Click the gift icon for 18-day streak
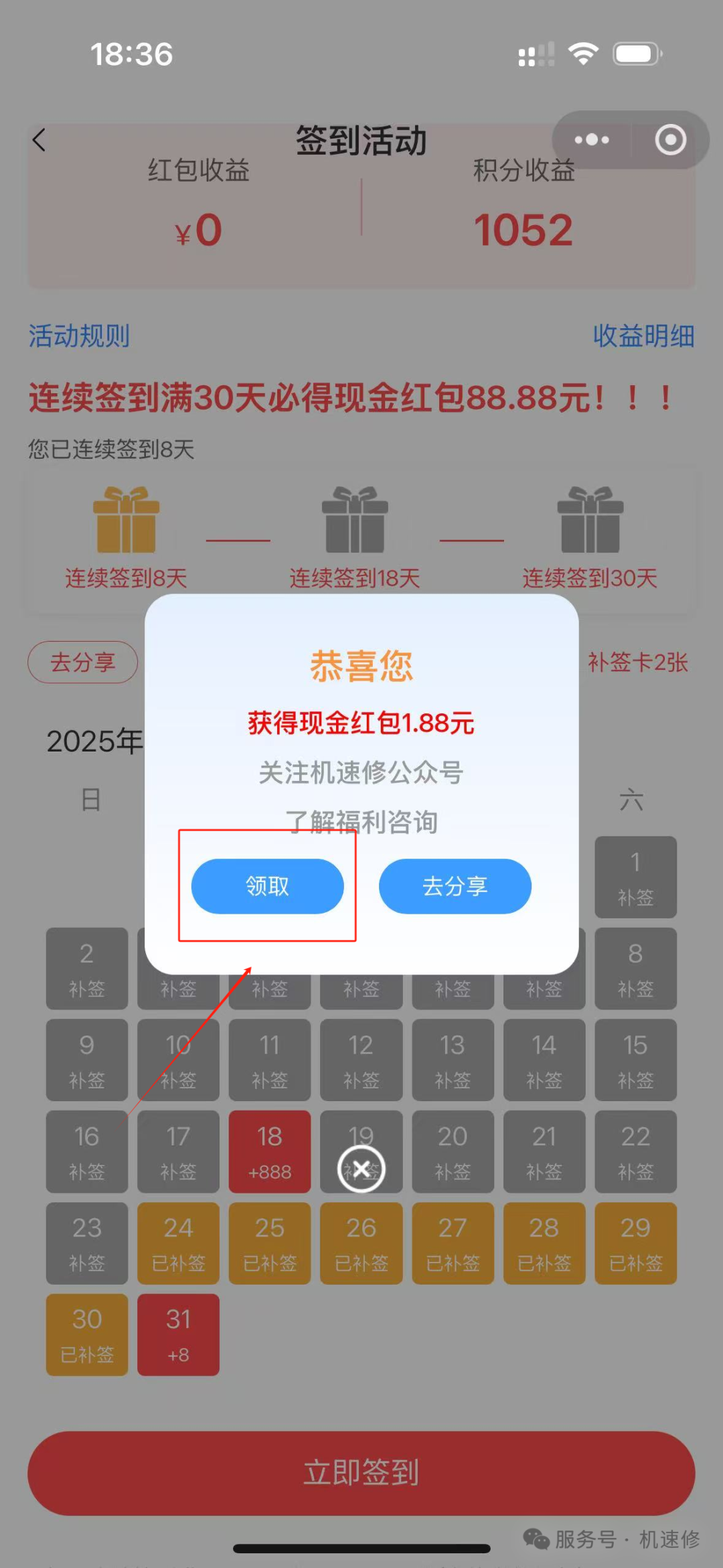This screenshot has width=723, height=1568. tap(355, 519)
